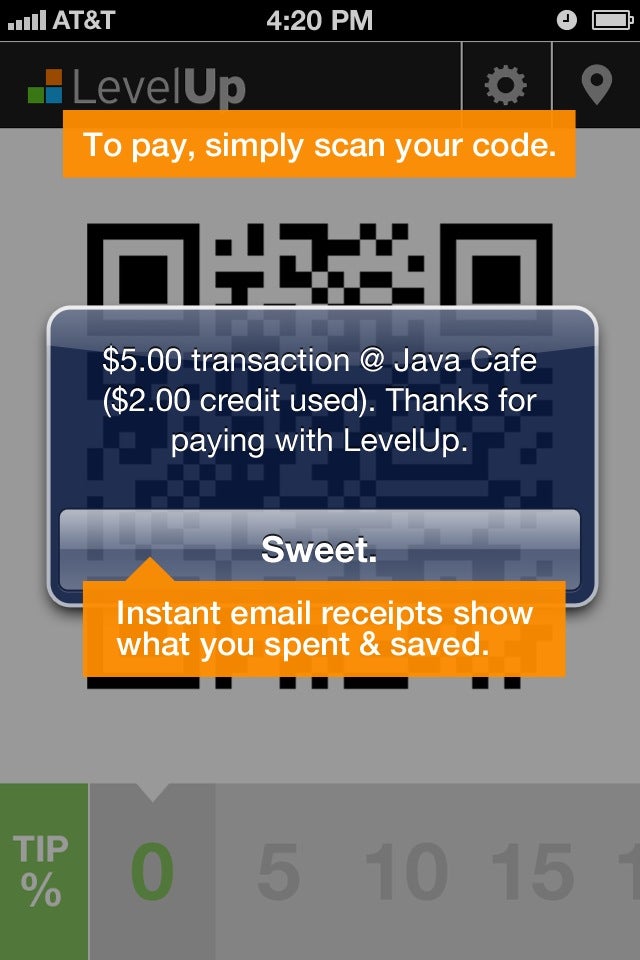
Task: Set the tip to 10 percent
Action: [405, 872]
